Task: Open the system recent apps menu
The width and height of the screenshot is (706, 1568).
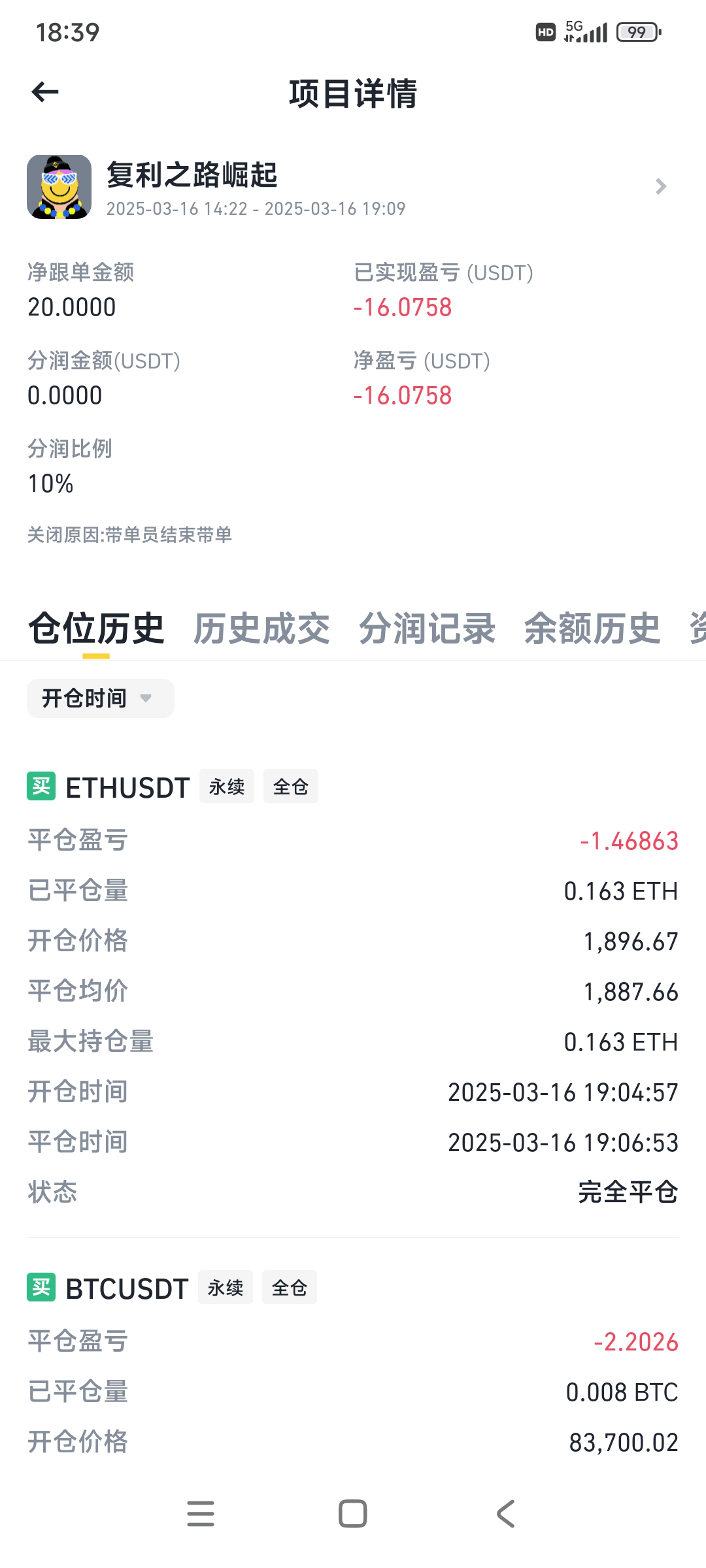Action: click(x=201, y=1513)
